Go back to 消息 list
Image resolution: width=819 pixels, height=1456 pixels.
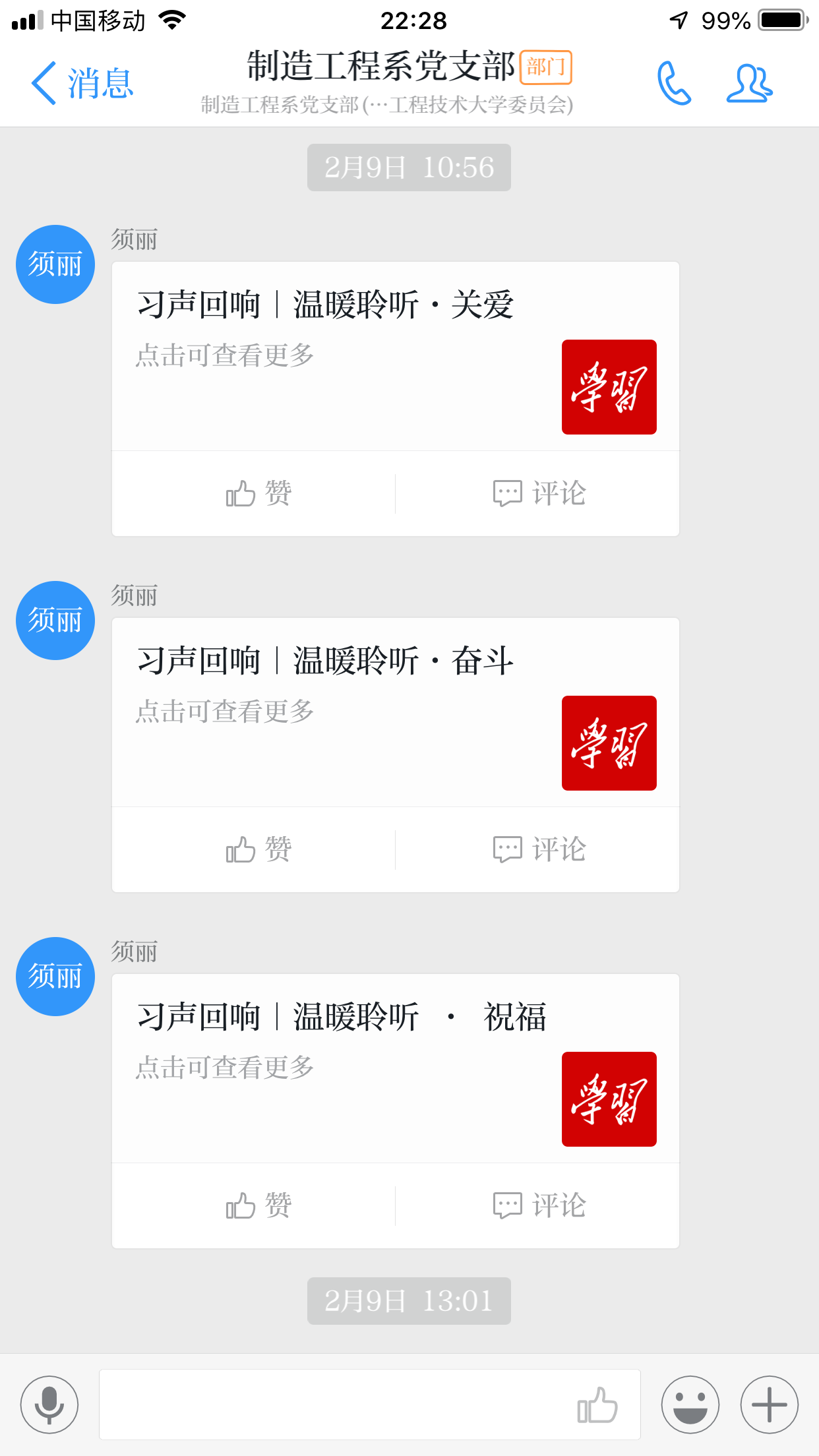83,83
